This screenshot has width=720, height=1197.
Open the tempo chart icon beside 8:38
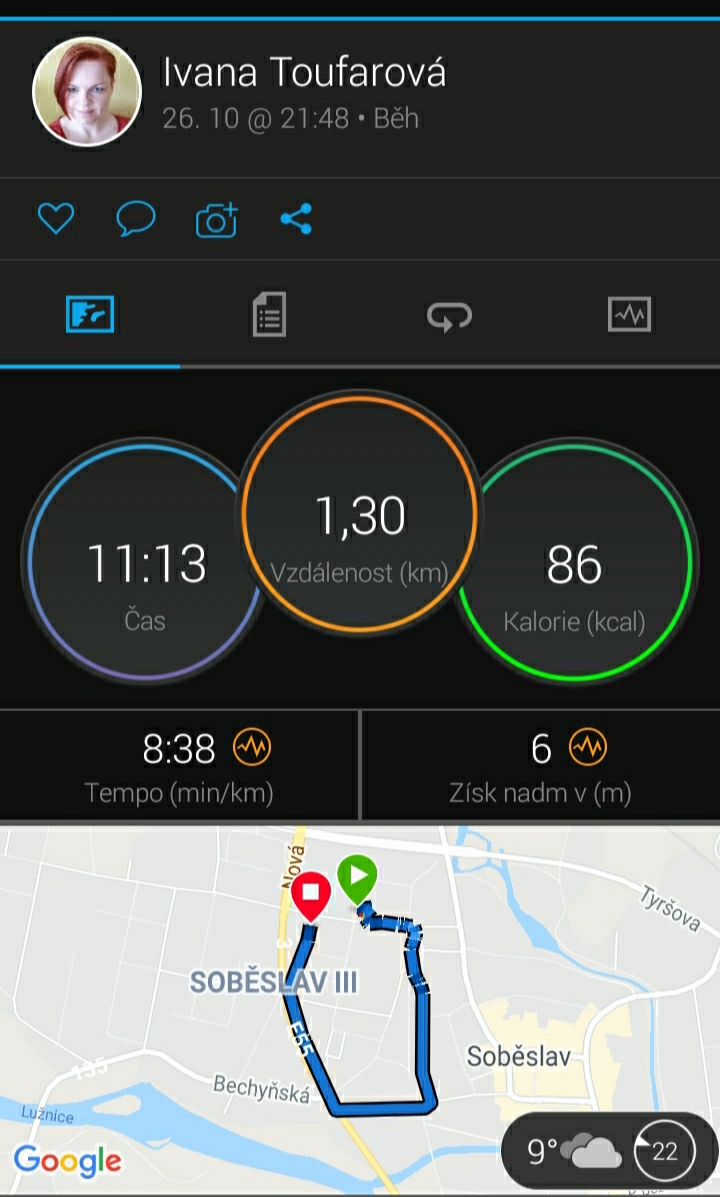coord(252,747)
